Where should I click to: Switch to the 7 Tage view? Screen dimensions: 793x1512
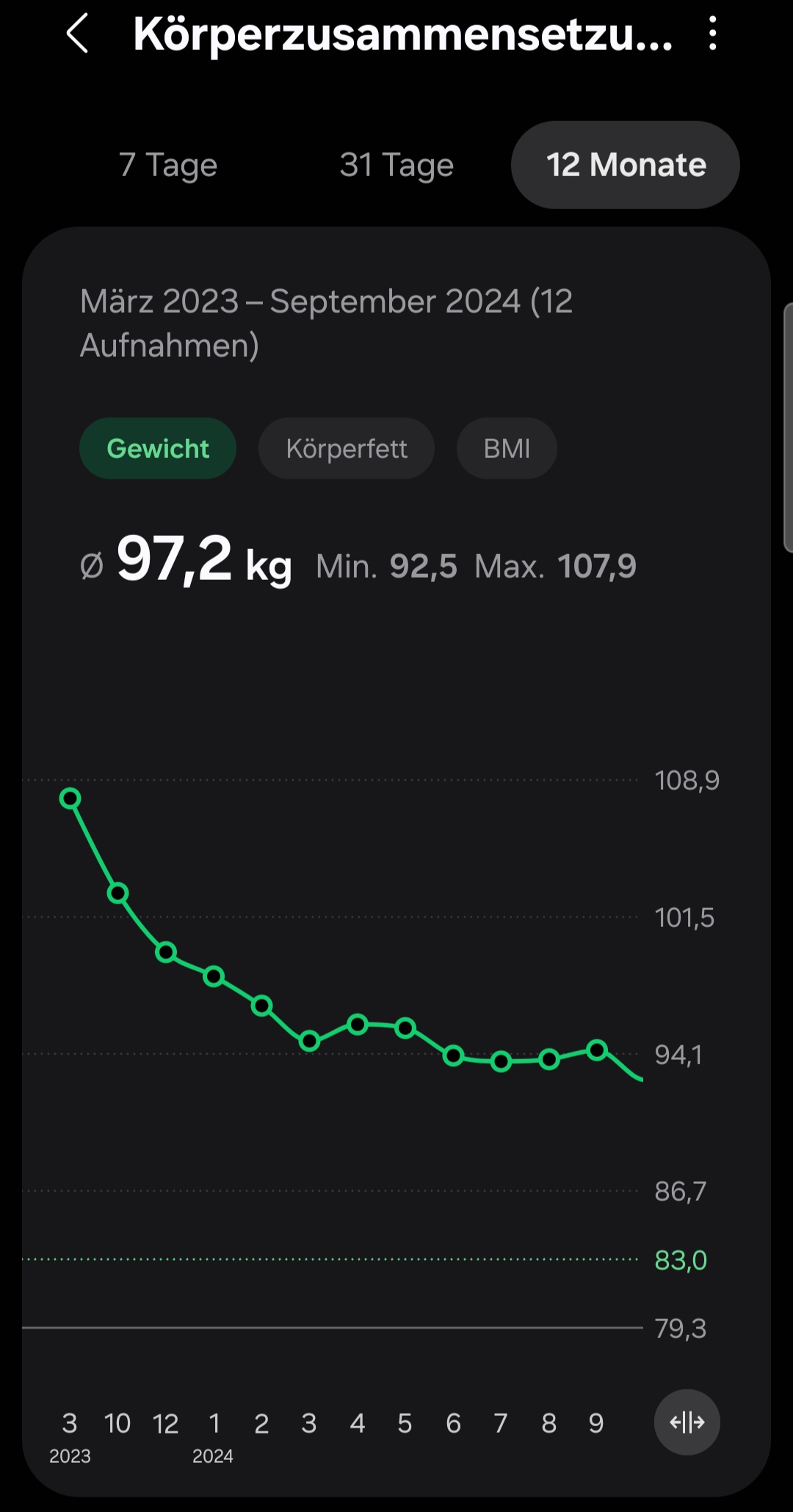point(168,165)
